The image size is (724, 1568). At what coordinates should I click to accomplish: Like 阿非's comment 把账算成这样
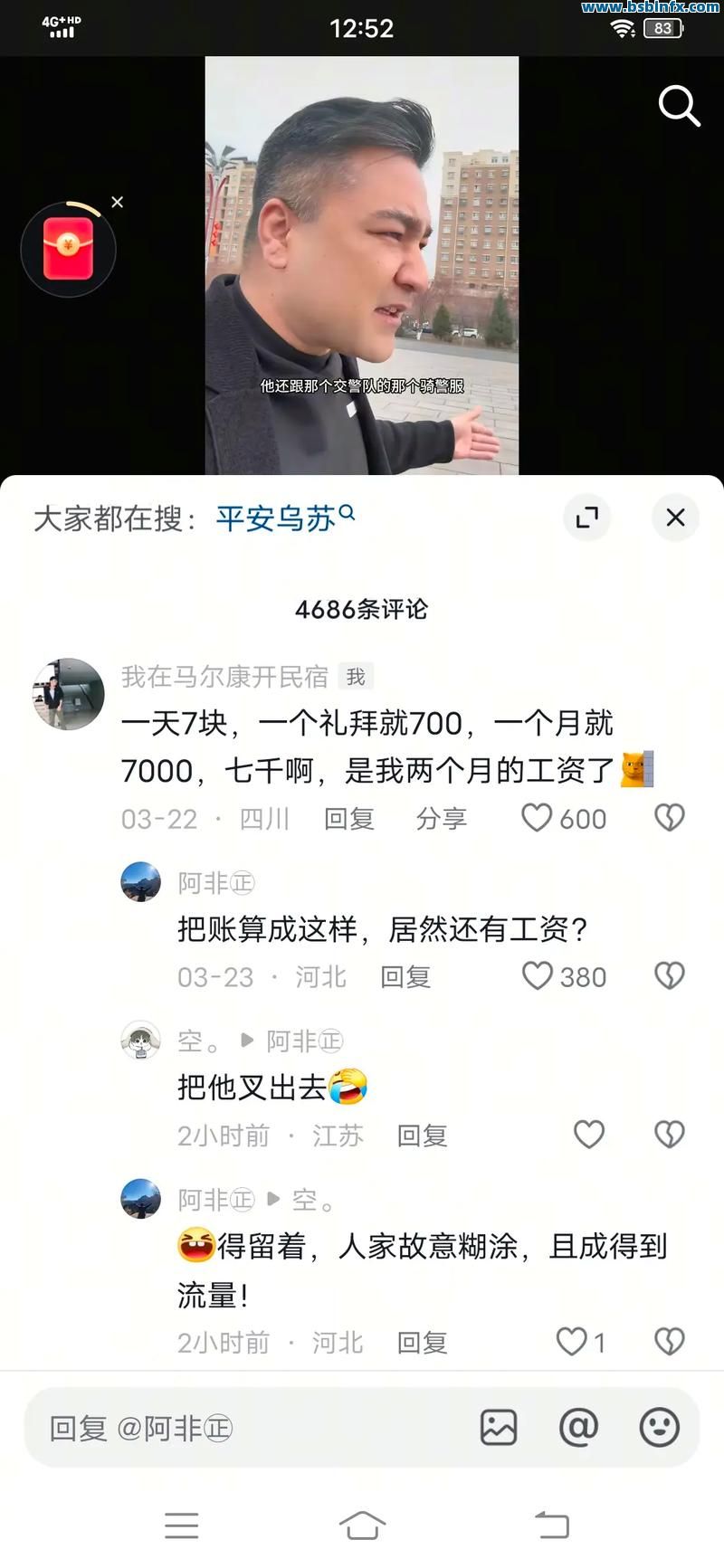538,976
